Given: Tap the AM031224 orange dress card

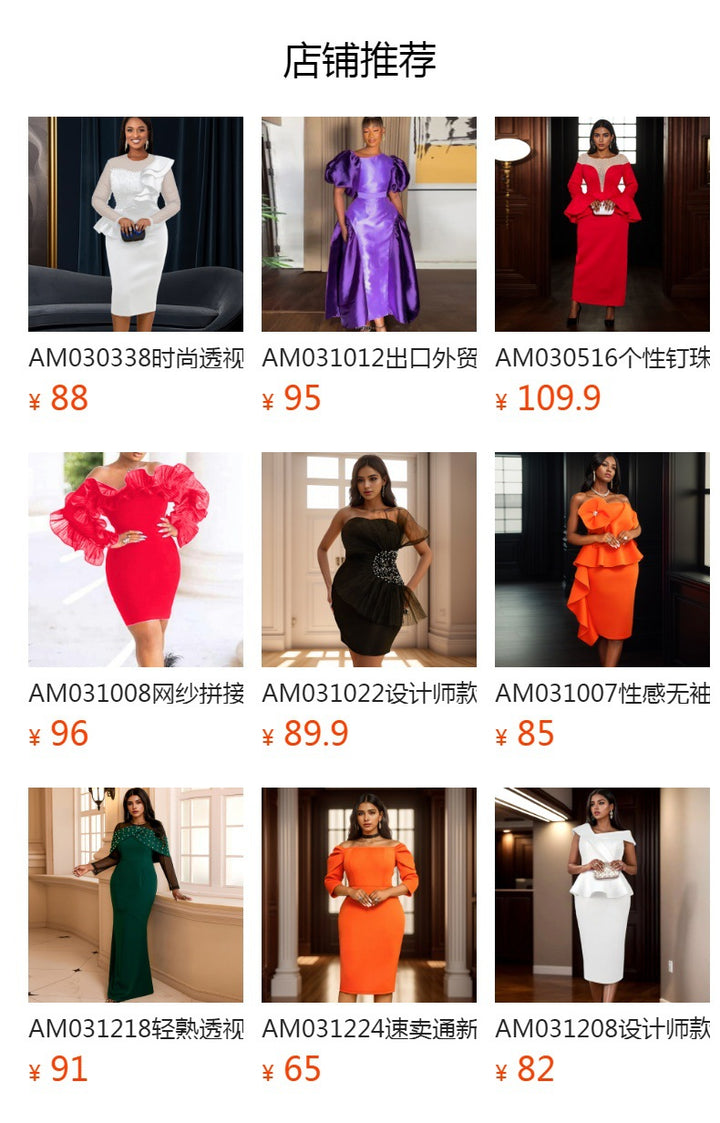Looking at the screenshot, I should point(369,895).
